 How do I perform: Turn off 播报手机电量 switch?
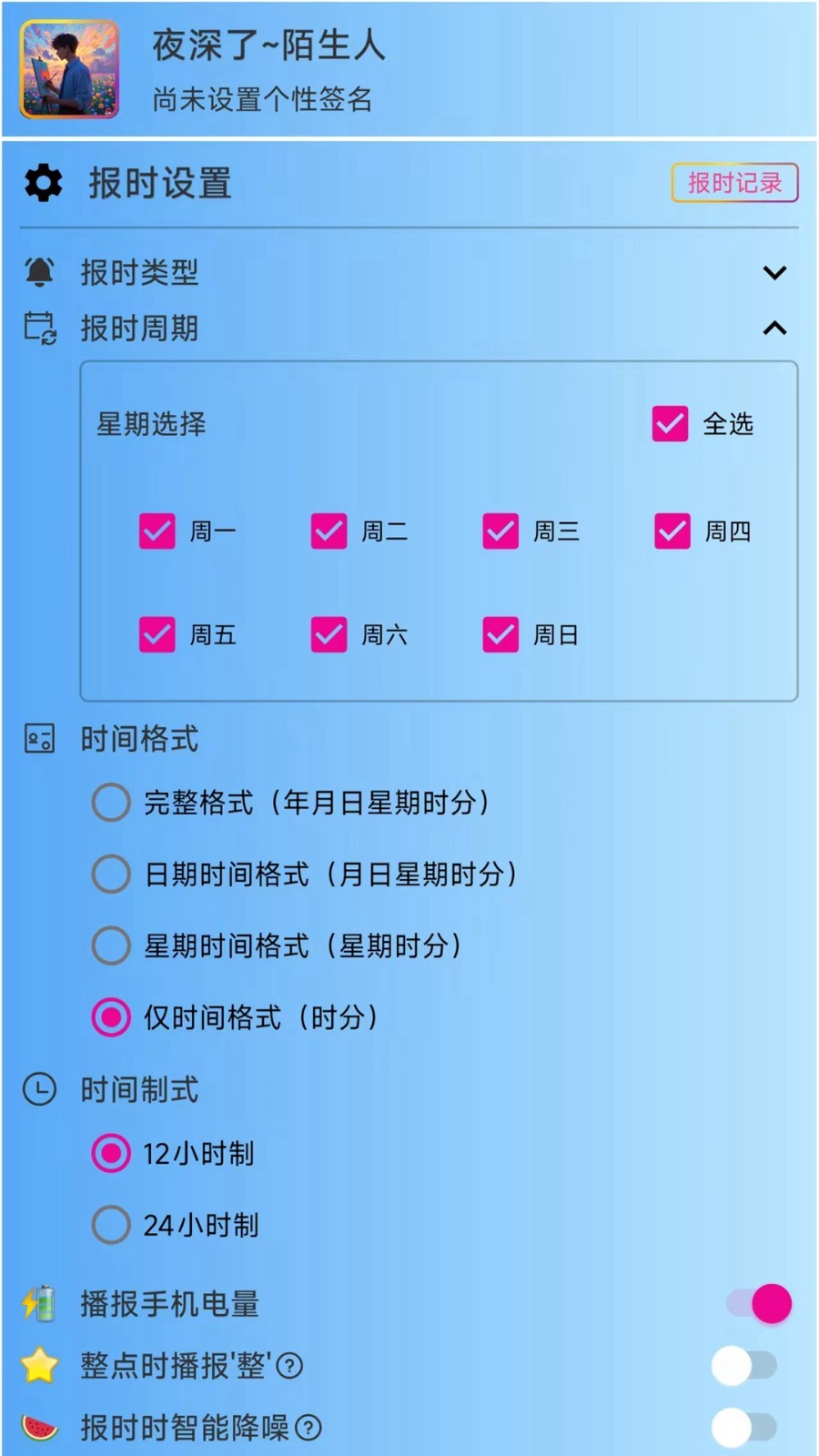(759, 1304)
